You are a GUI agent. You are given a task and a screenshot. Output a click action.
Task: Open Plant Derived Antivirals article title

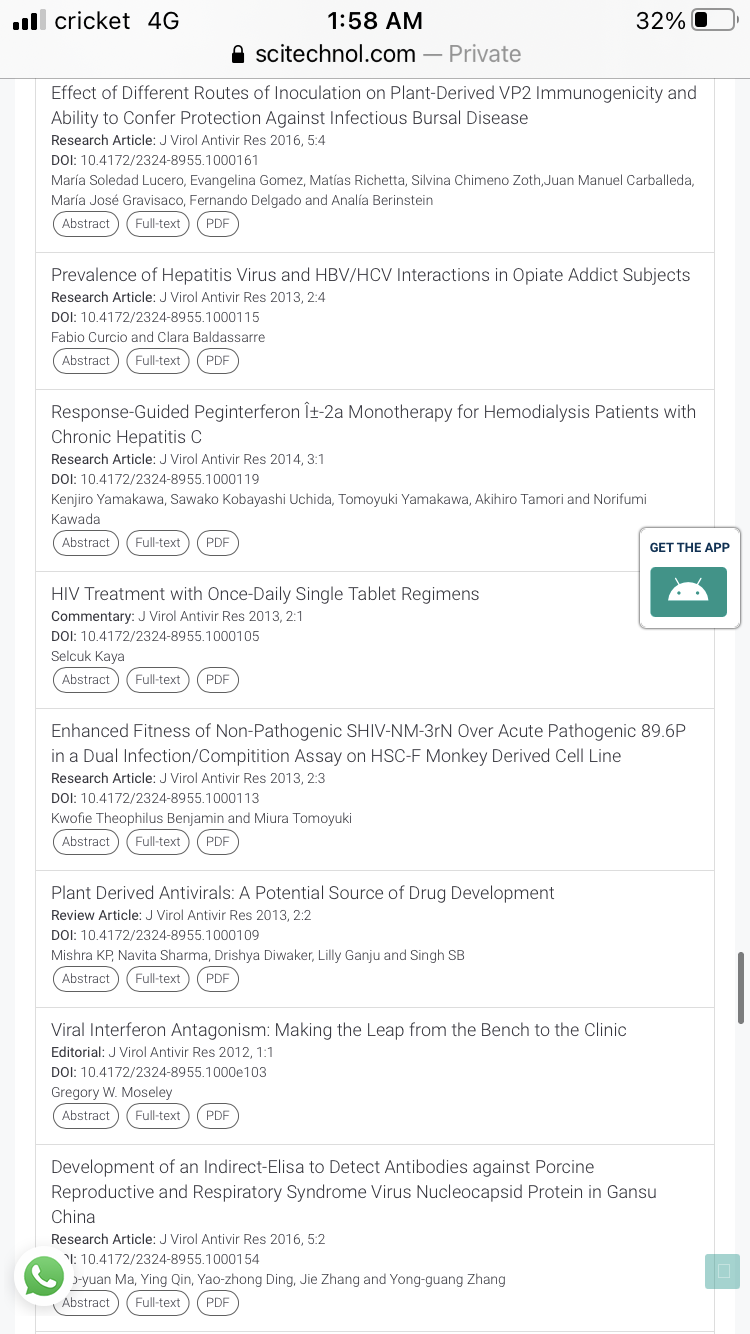point(303,893)
